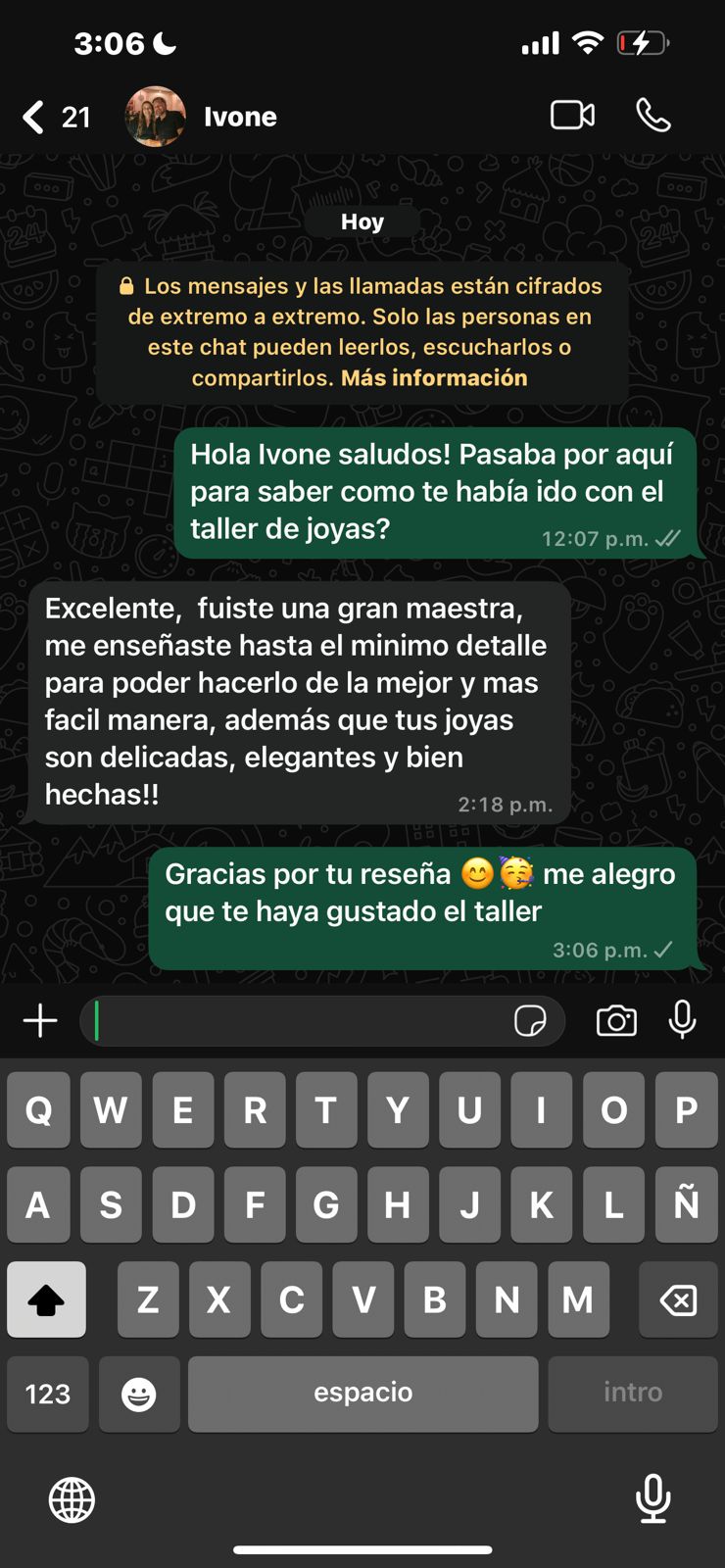Open Ivone's contact info
This screenshot has height=1568, width=725.
coord(240,117)
